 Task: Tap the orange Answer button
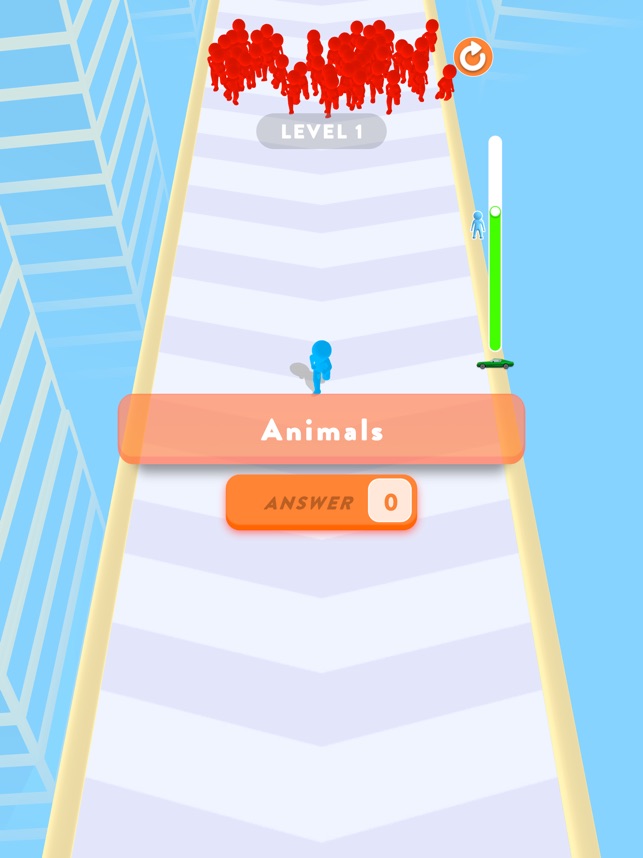coord(320,502)
